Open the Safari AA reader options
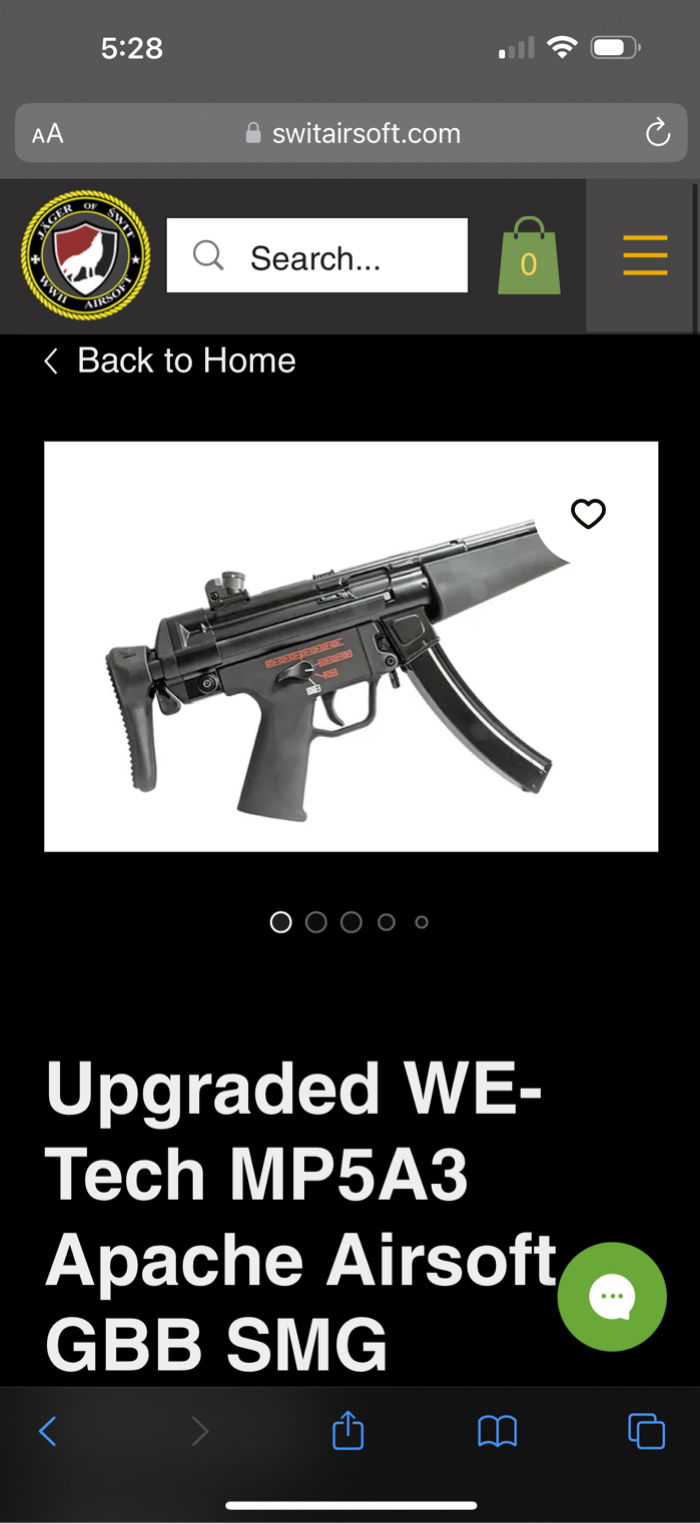Screen dimensions: 700x1524 [48, 134]
